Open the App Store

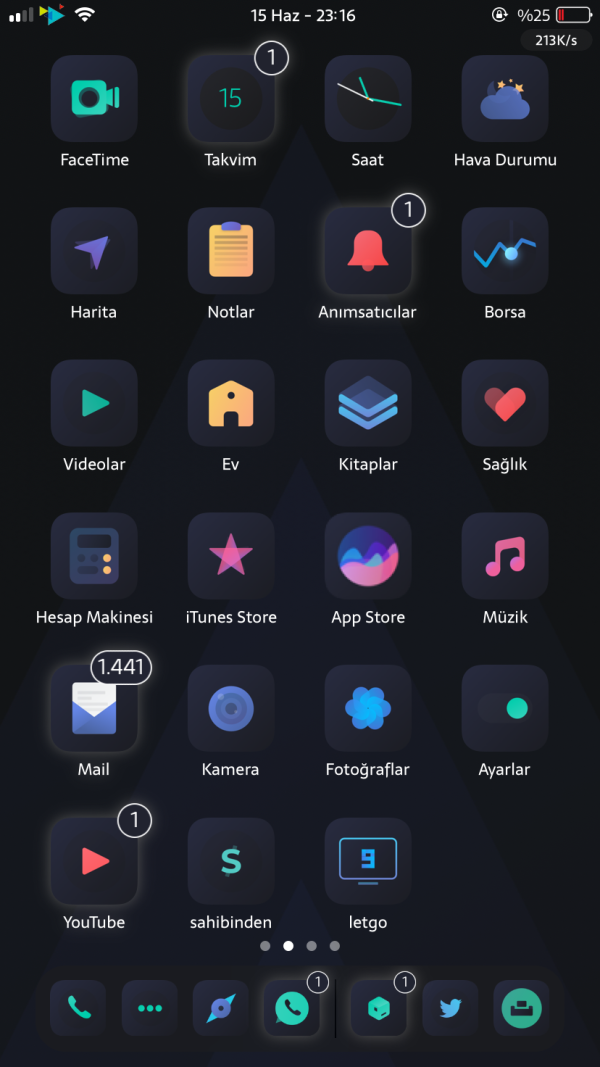pyautogui.click(x=368, y=556)
